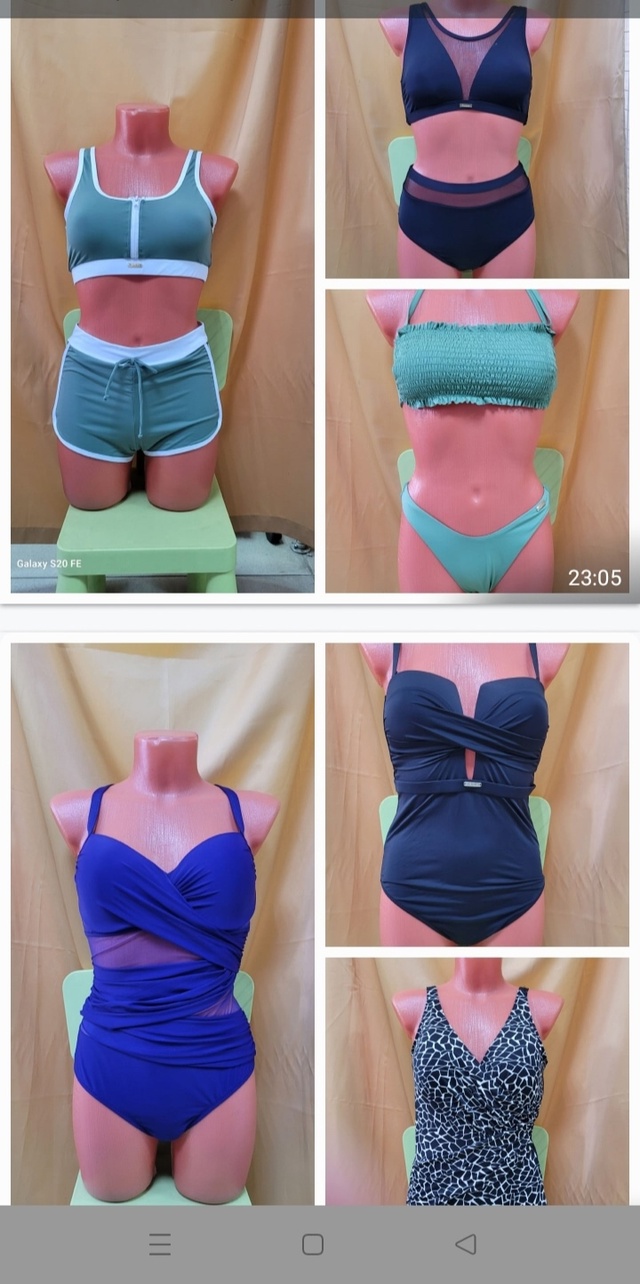
Task: Open the black mesh bikini photo
Action: [476, 140]
